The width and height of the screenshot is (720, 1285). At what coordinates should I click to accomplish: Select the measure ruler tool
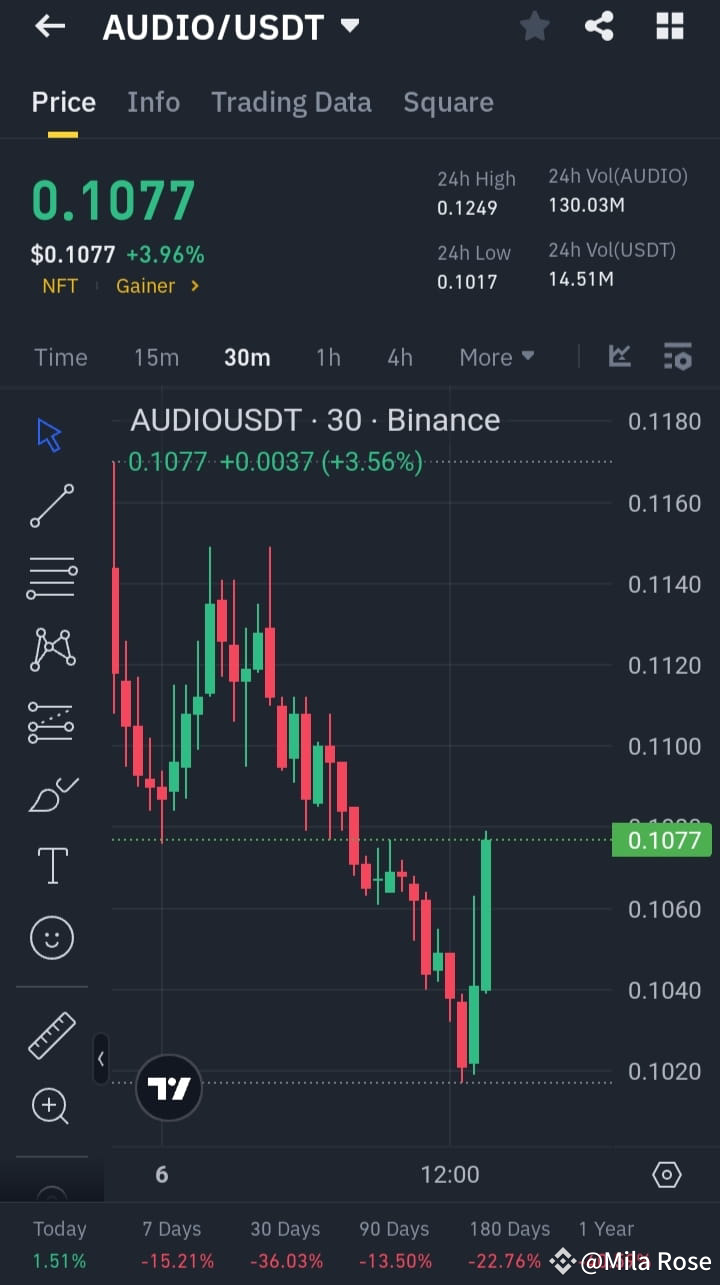point(51,1035)
